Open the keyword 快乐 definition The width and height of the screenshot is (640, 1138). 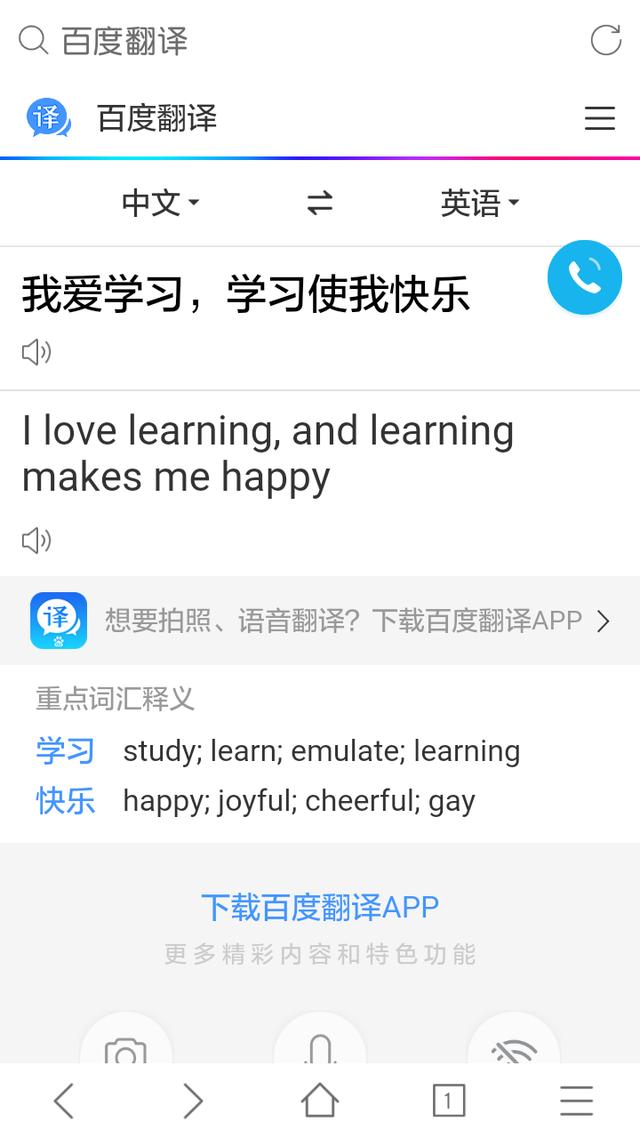[x=65, y=801]
